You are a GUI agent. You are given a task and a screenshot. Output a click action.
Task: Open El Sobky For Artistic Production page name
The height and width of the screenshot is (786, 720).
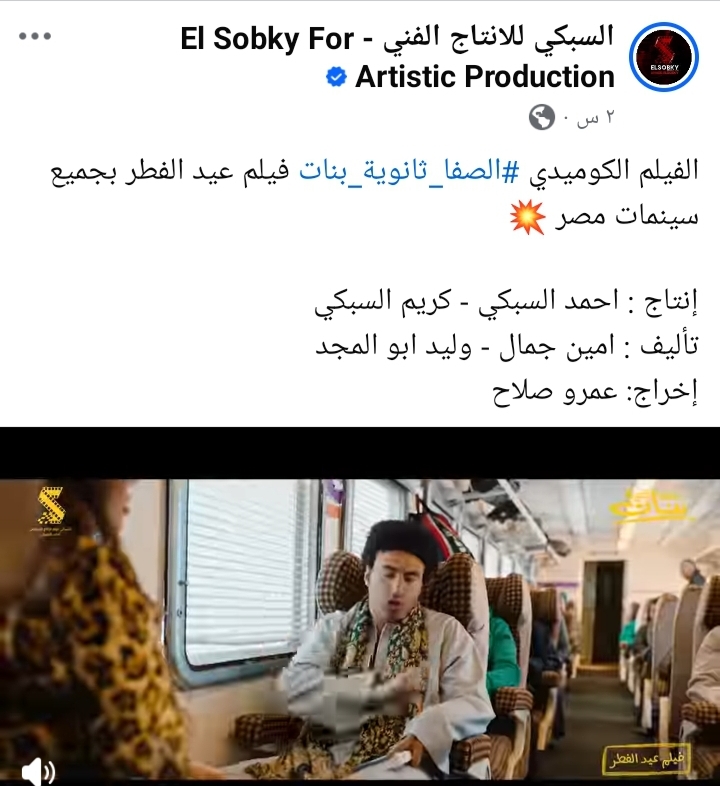pyautogui.click(x=396, y=56)
